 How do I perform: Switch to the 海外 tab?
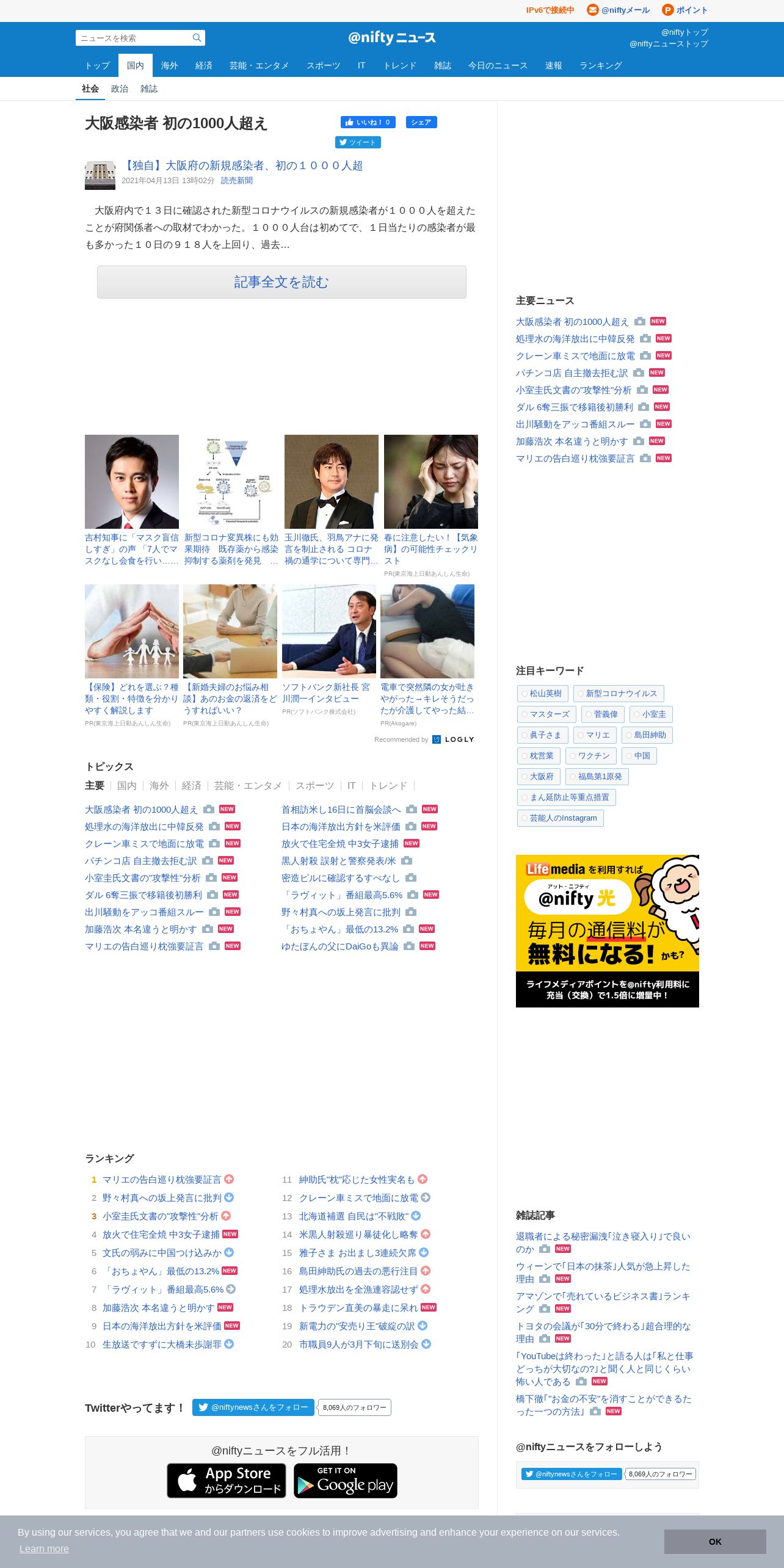pos(170,65)
